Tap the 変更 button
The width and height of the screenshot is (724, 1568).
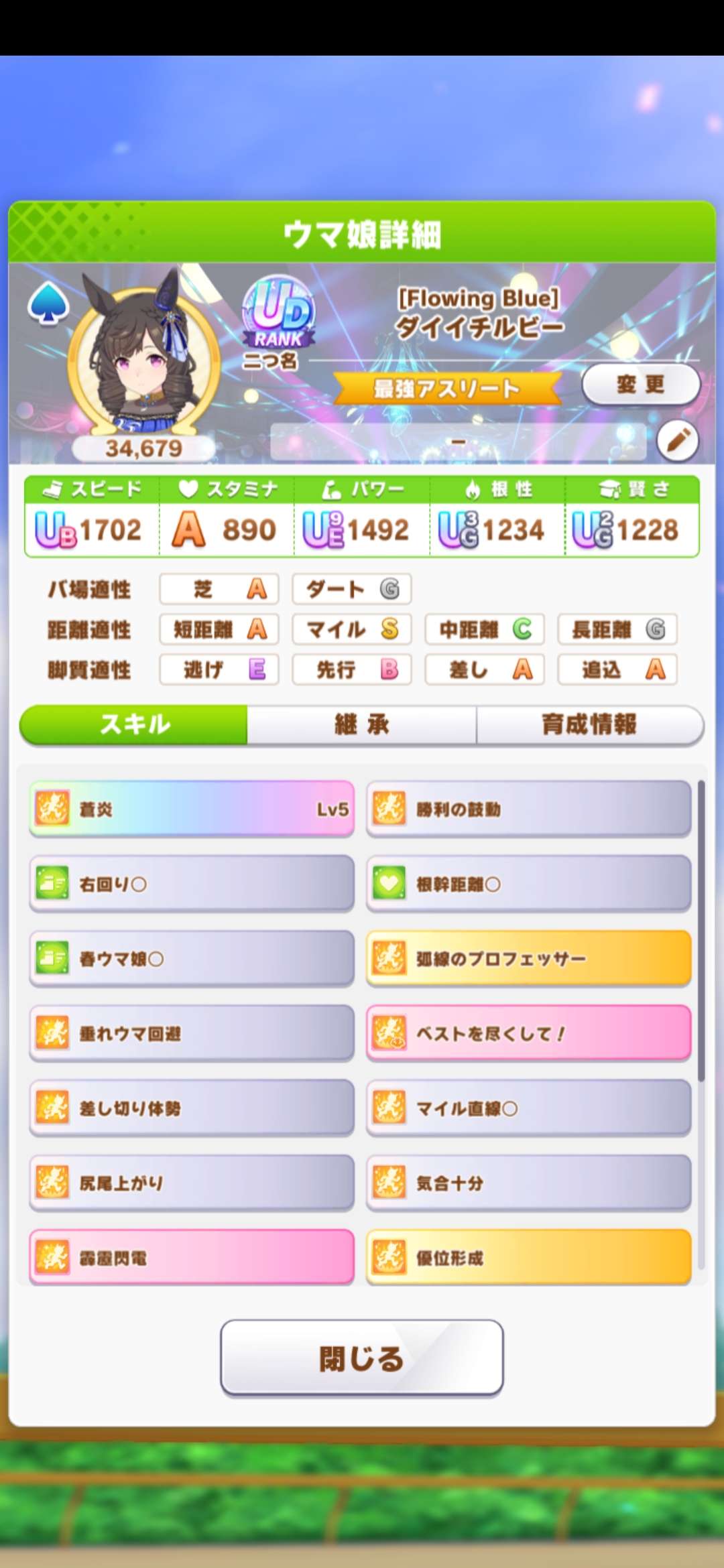[x=640, y=385]
